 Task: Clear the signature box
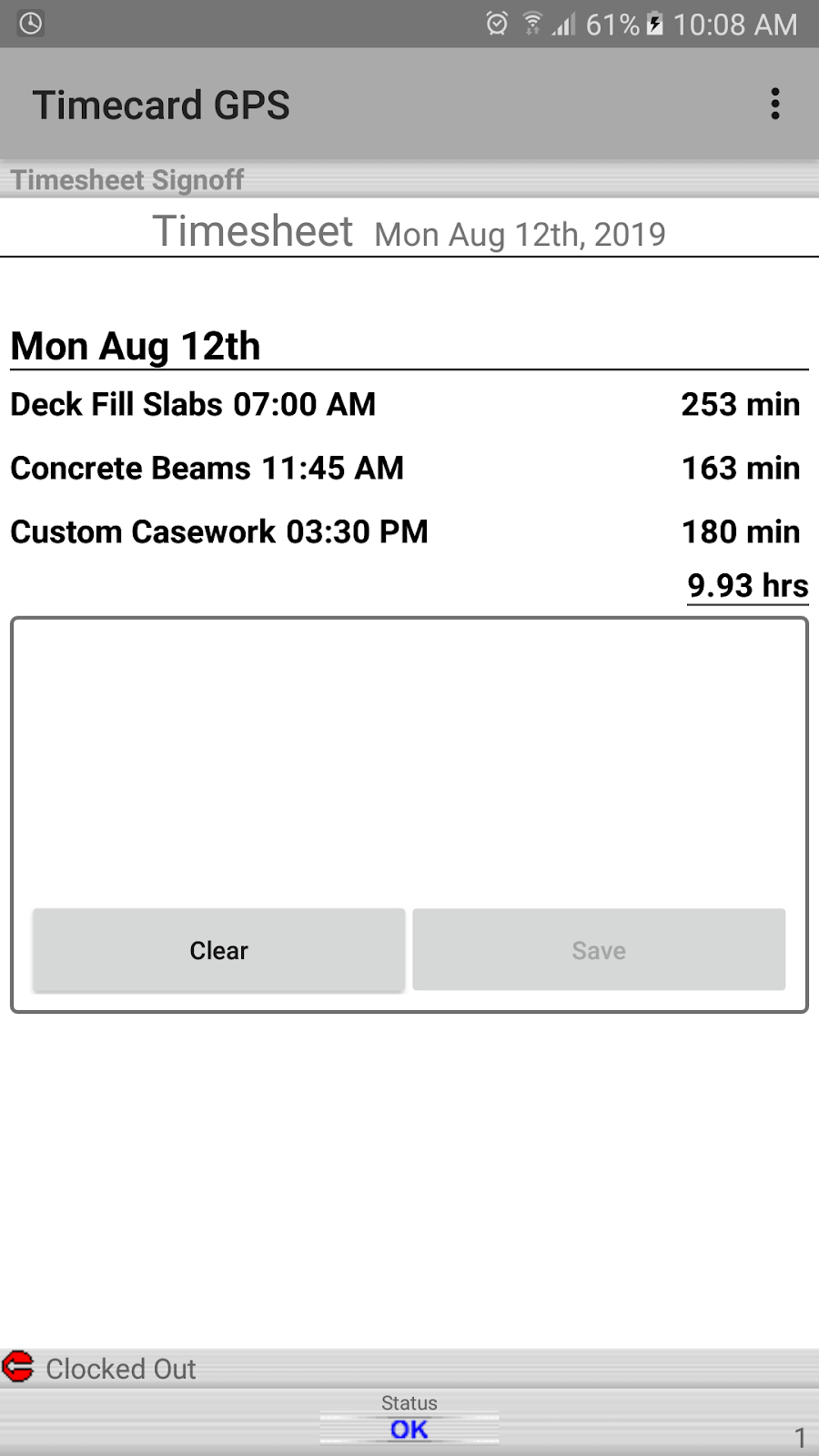pos(218,950)
